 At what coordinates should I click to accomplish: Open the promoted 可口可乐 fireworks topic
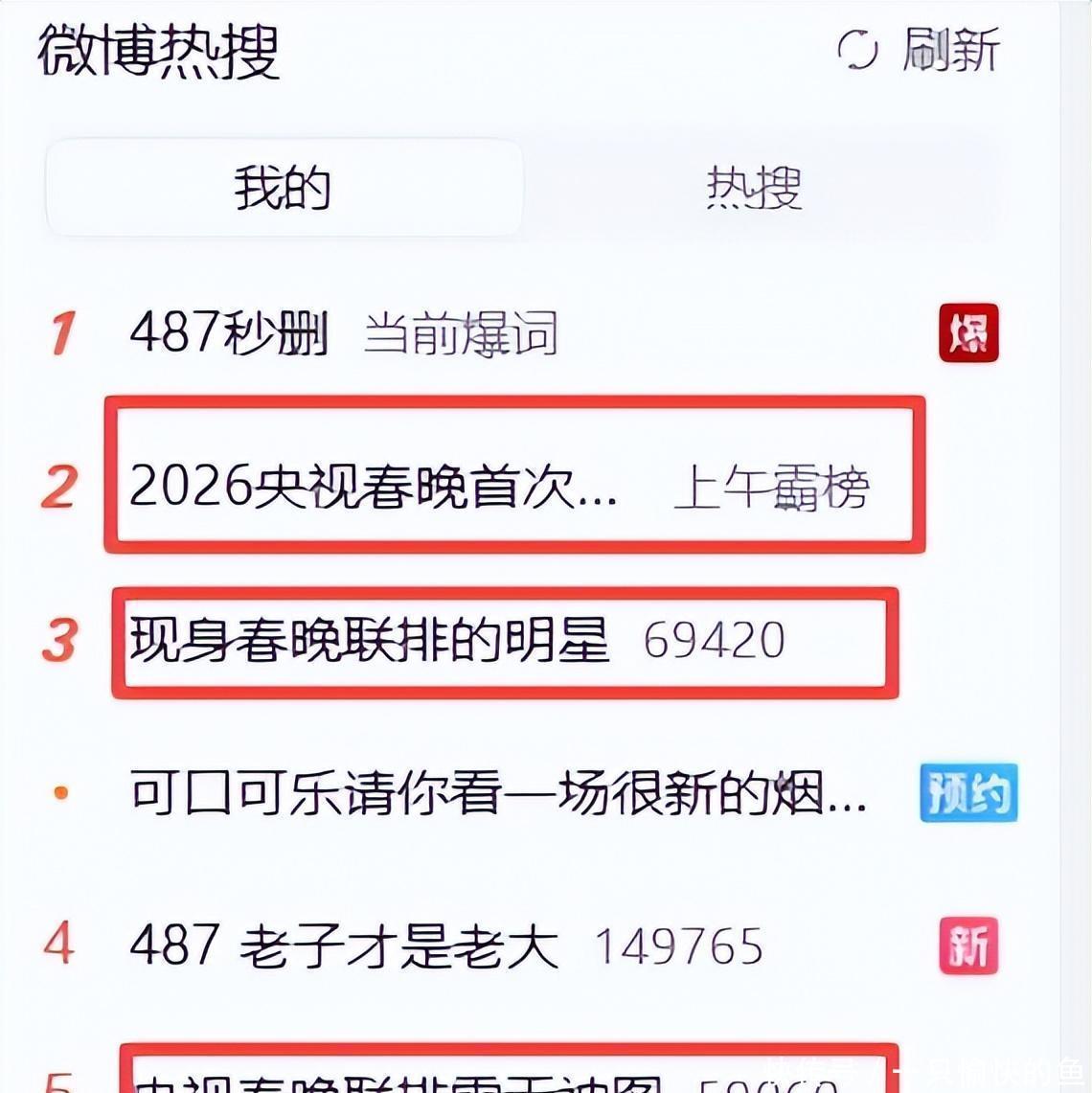pyautogui.click(x=498, y=793)
